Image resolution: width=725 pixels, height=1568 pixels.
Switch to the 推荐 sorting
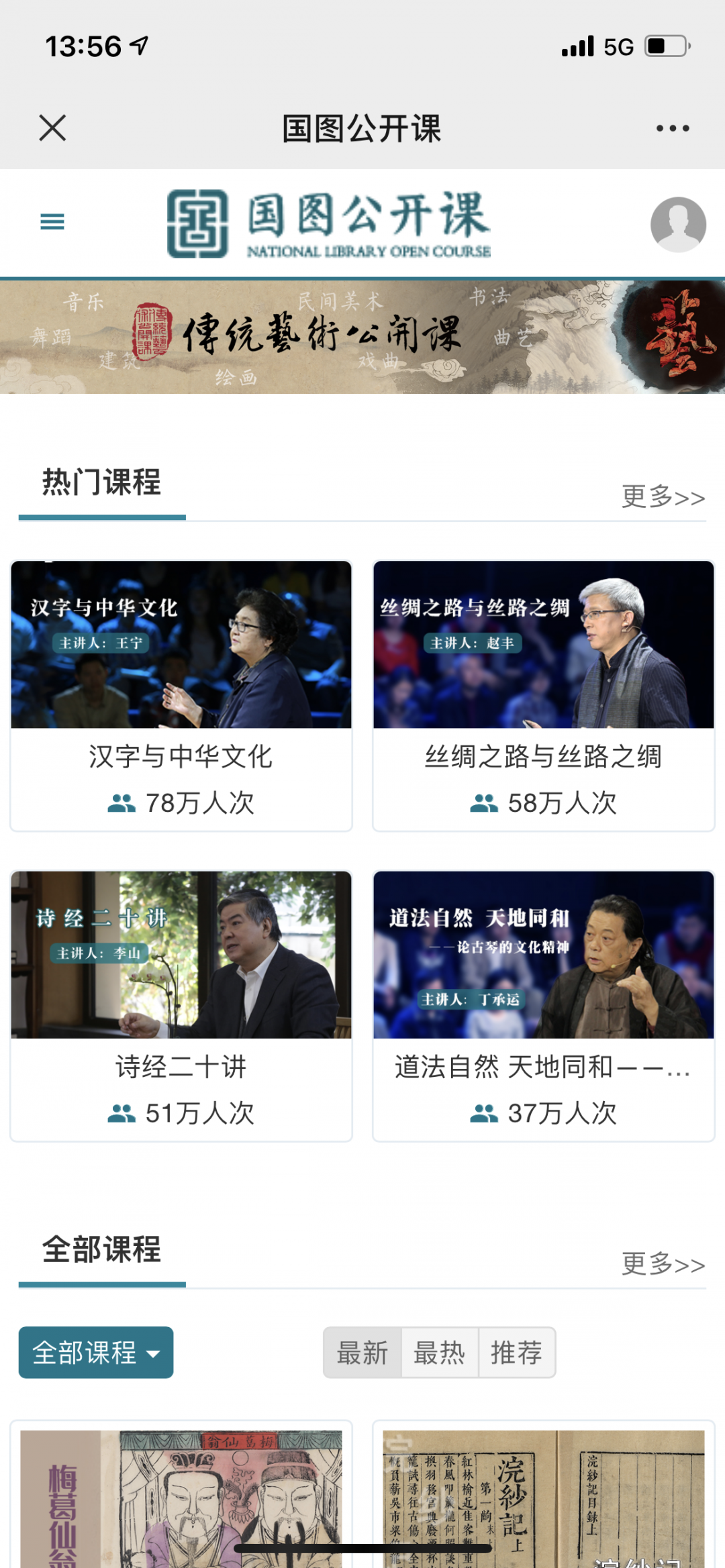[516, 1353]
